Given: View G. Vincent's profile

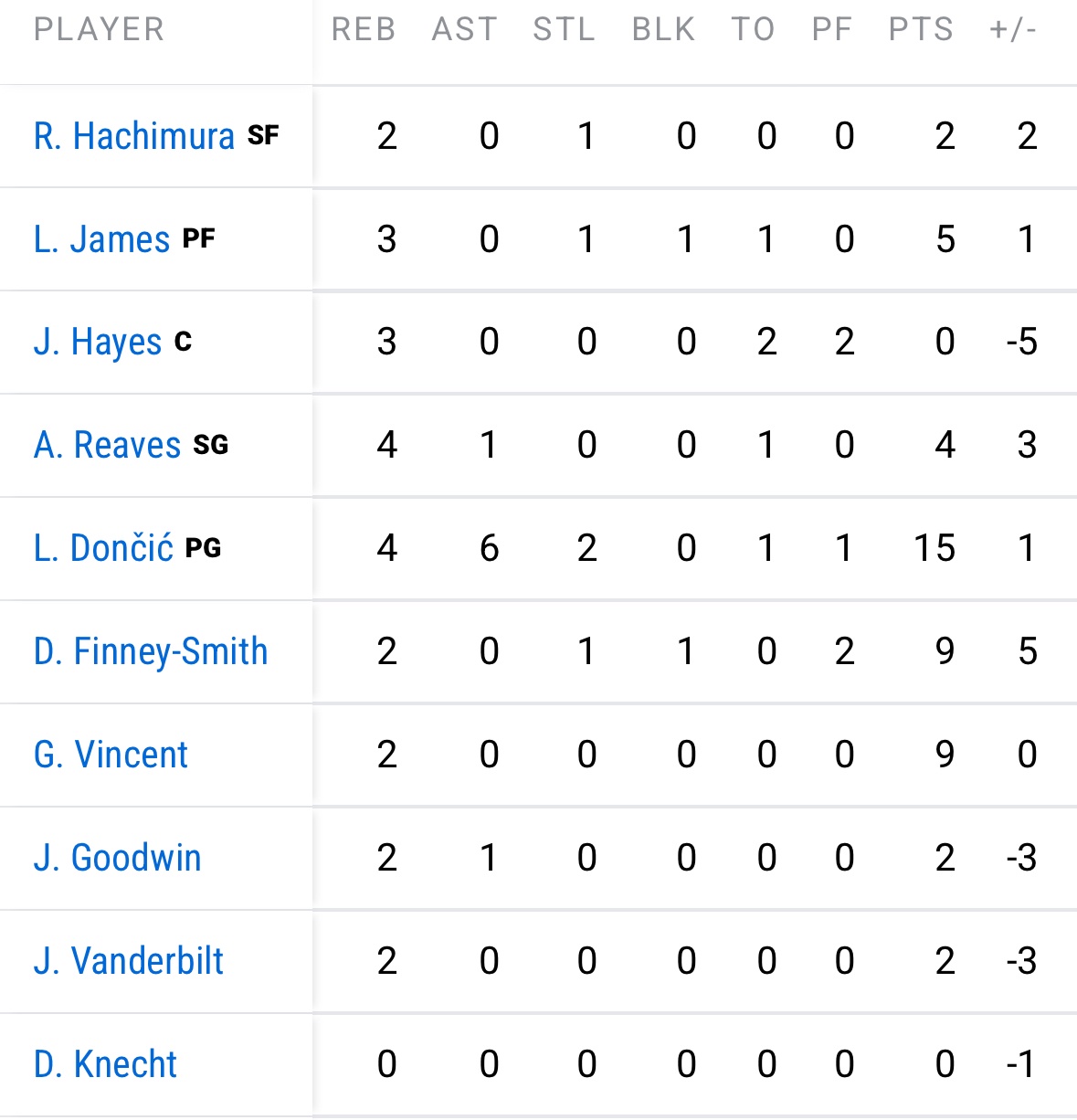Looking at the screenshot, I should 111,755.
